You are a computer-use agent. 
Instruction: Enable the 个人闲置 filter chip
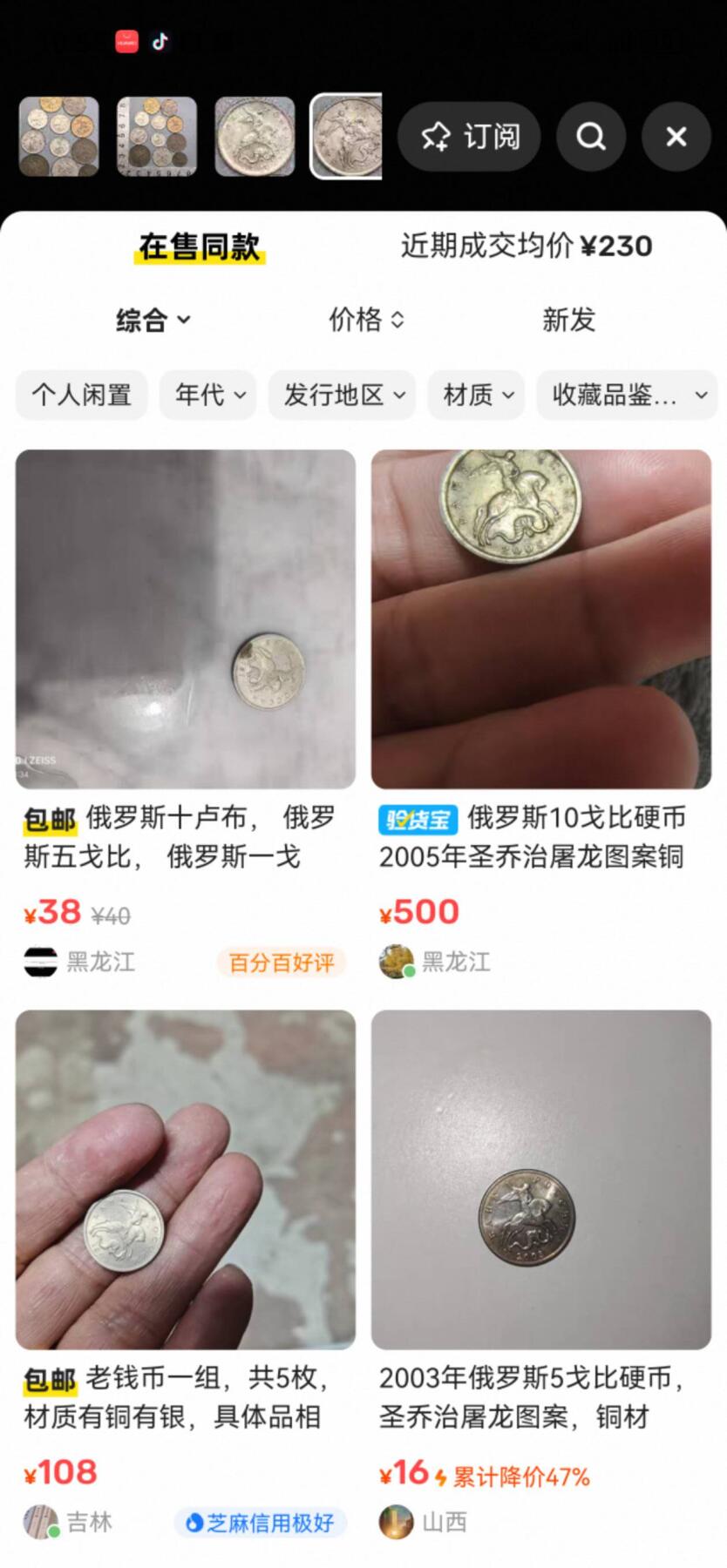[x=81, y=395]
